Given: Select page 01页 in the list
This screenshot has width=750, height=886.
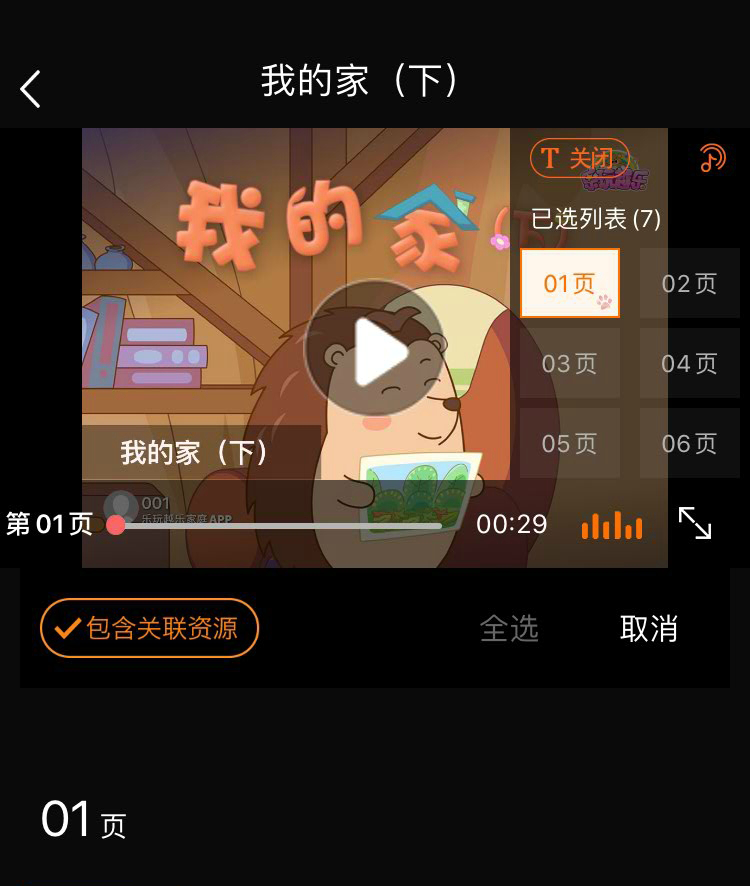Looking at the screenshot, I should point(569,283).
